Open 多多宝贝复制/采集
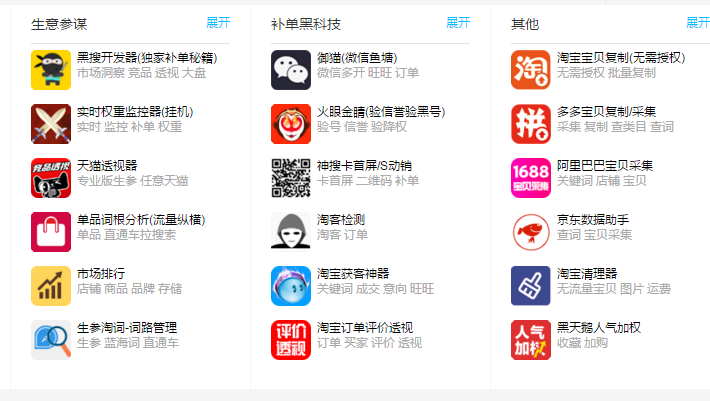Image resolution: width=710 pixels, height=401 pixels. coord(606,112)
